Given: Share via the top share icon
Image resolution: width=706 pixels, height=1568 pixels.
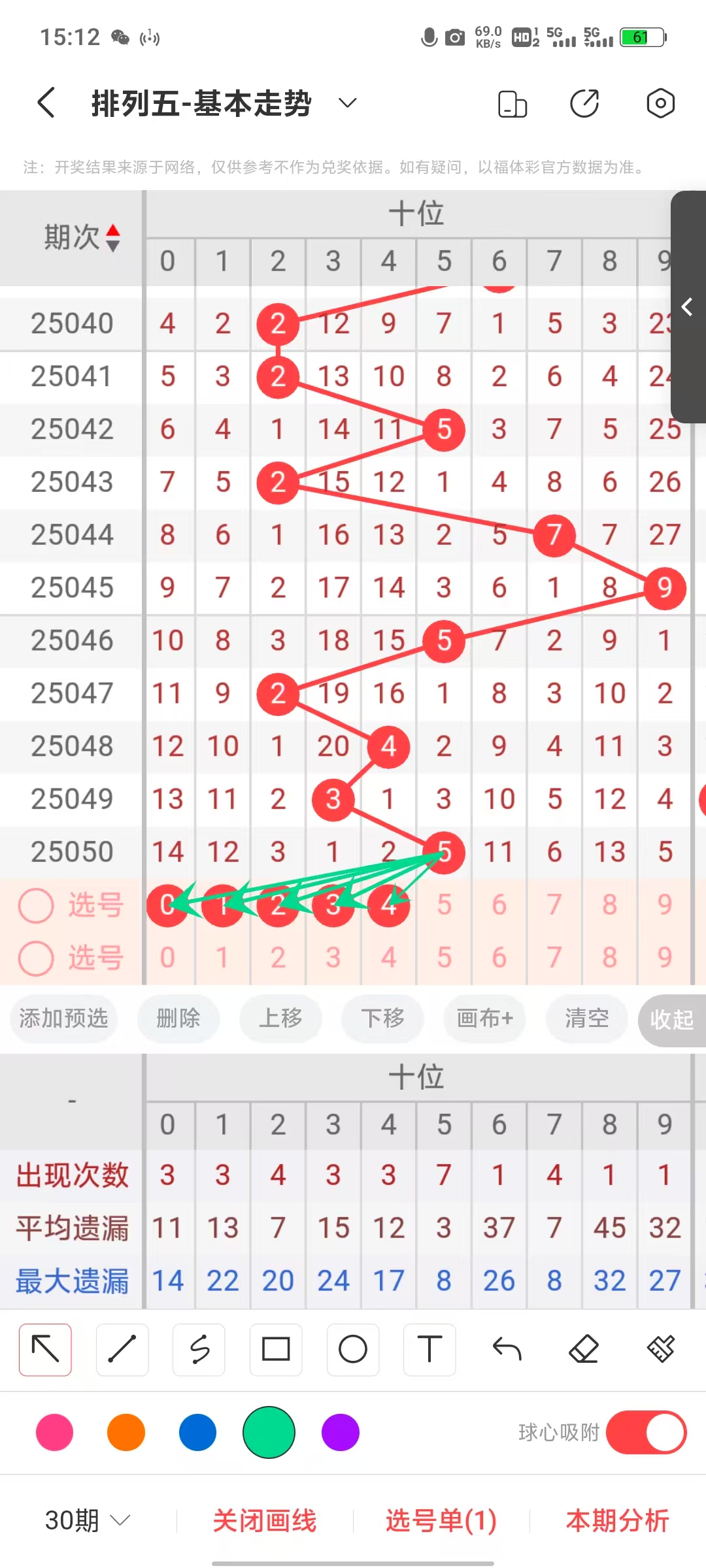Looking at the screenshot, I should pyautogui.click(x=584, y=103).
